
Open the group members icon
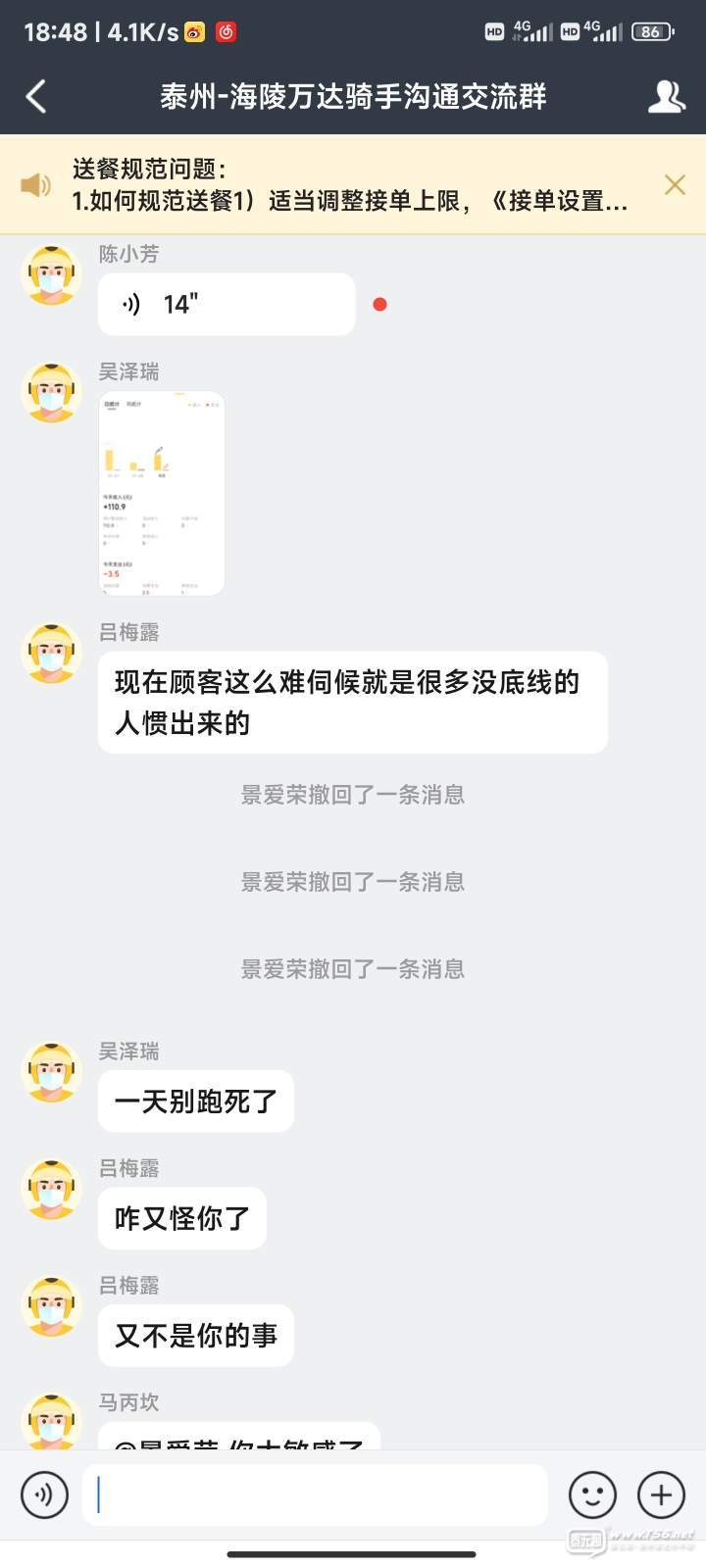[x=666, y=96]
